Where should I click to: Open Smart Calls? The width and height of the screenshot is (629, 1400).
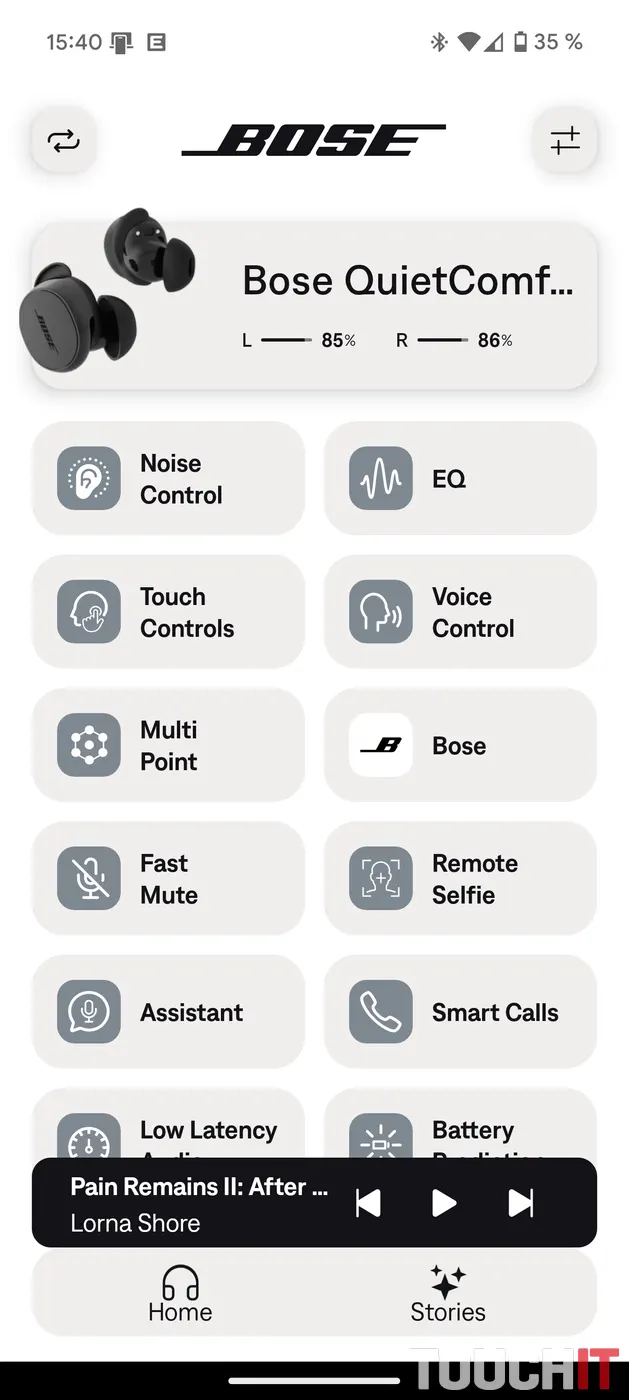click(x=460, y=1012)
